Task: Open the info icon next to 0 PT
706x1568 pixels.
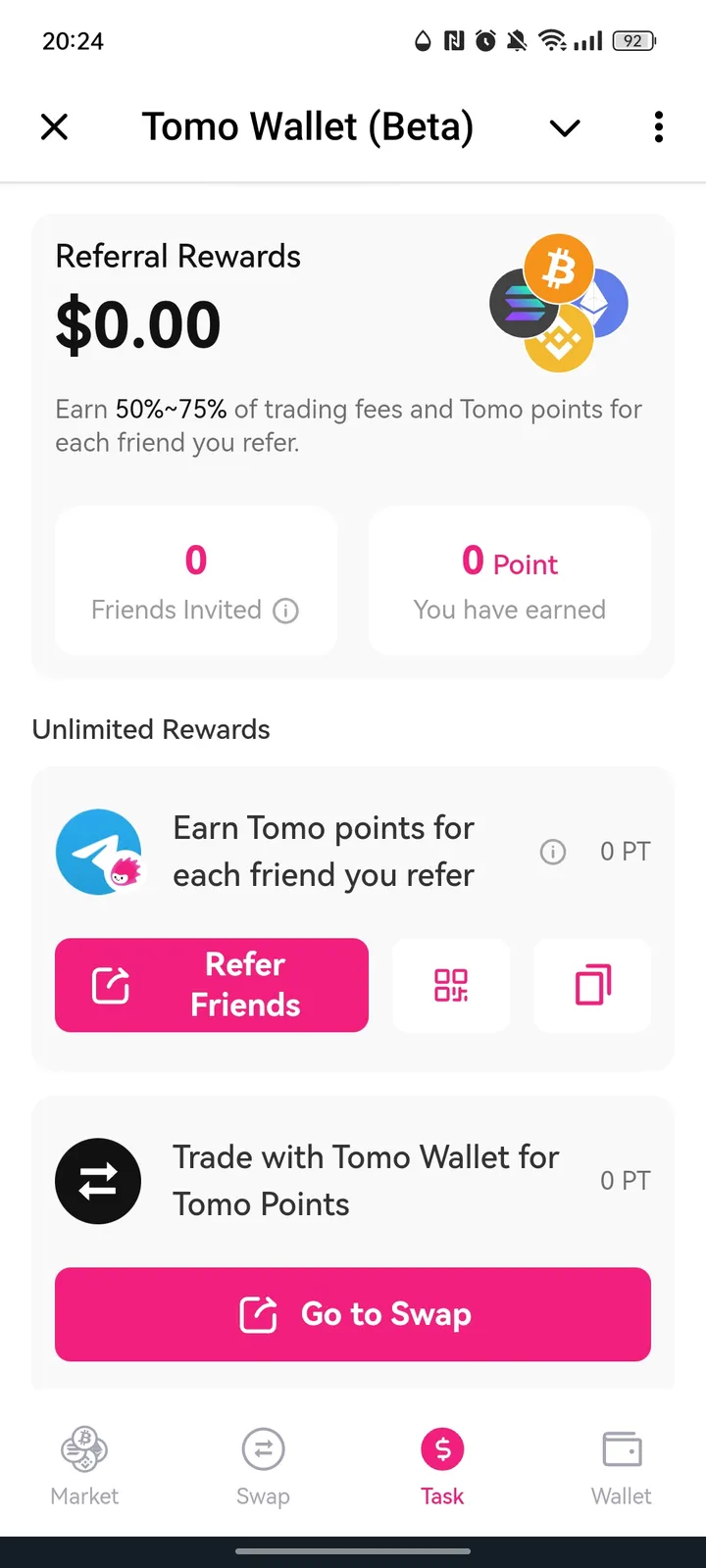Action: (552, 852)
